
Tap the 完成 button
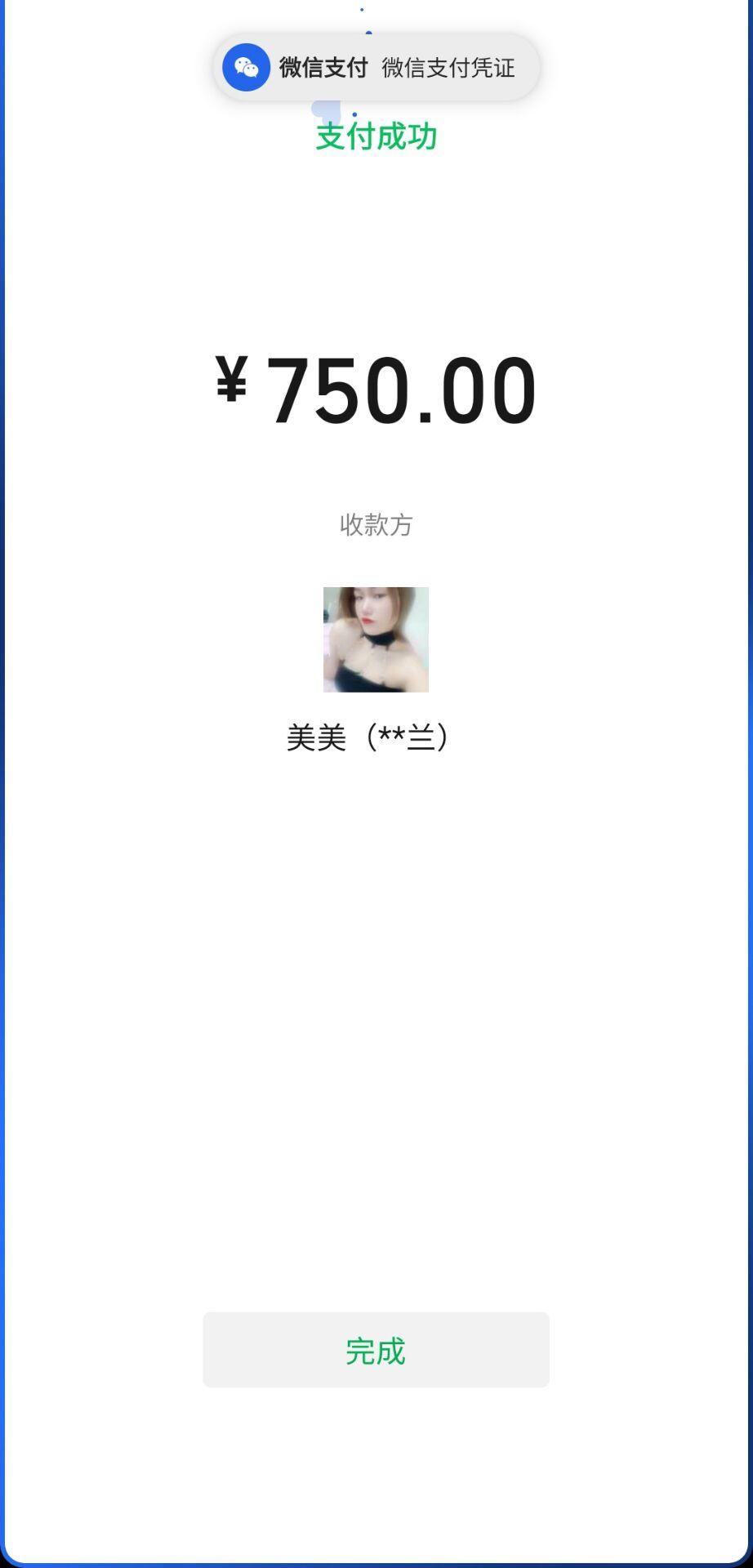pos(376,1350)
